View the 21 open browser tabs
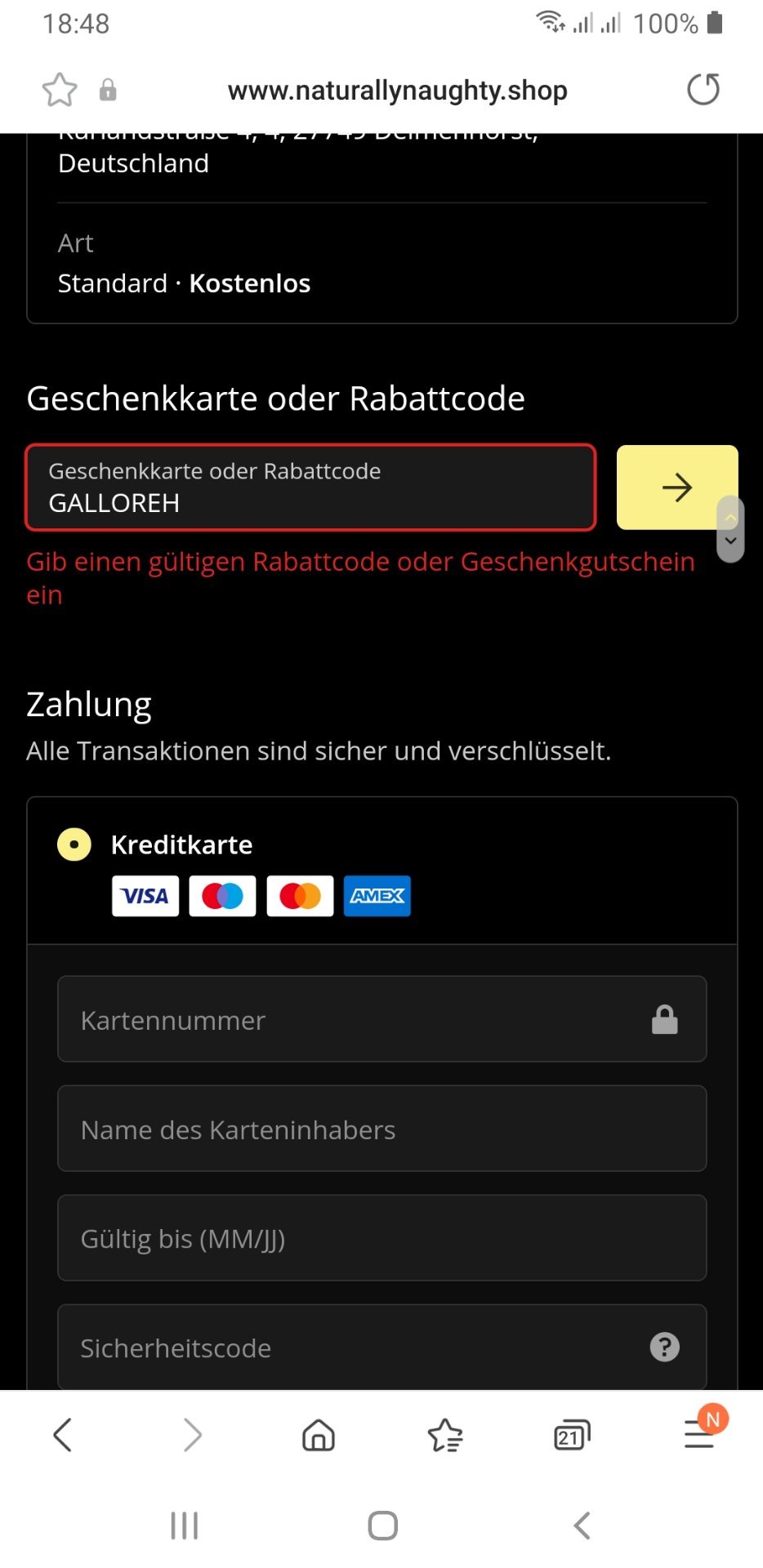The image size is (763, 1568). (x=572, y=1435)
